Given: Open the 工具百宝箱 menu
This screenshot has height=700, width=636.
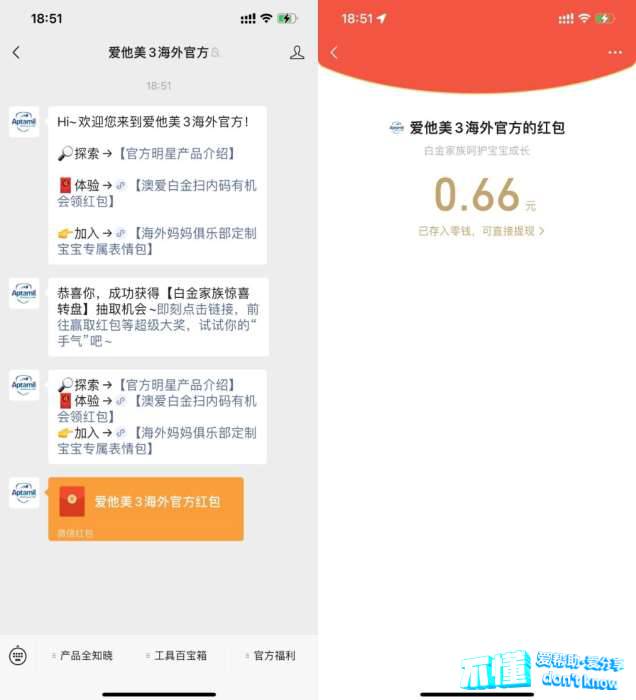Looking at the screenshot, I should [x=179, y=656].
